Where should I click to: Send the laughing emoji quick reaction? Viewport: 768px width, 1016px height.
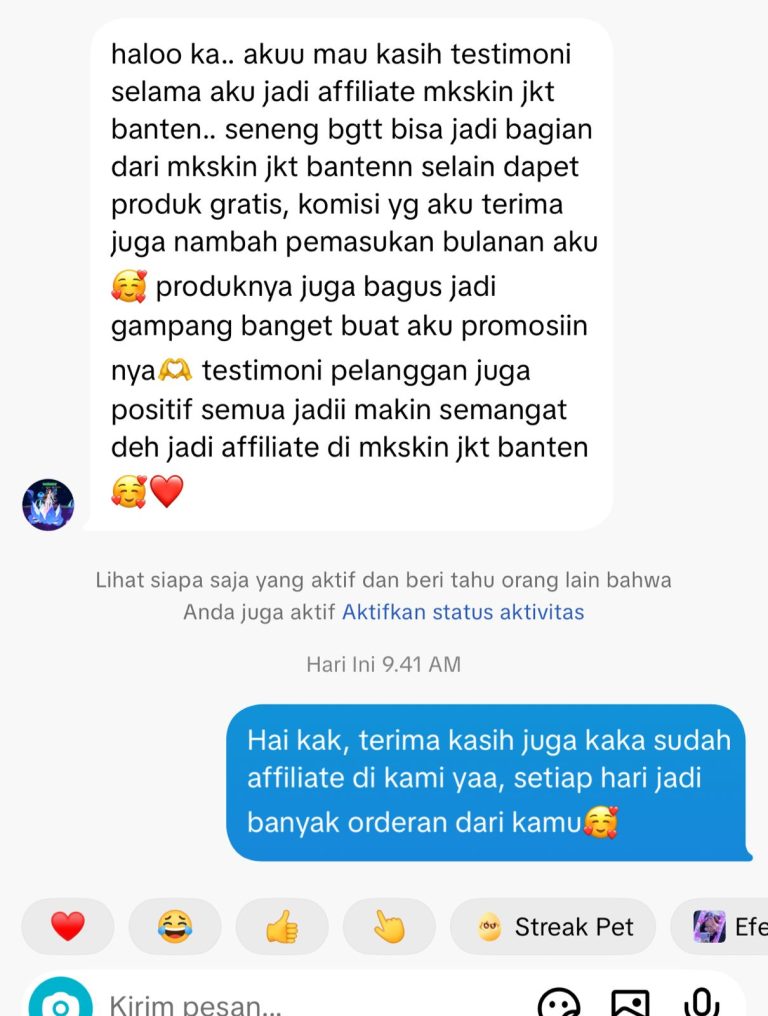pyautogui.click(x=175, y=927)
